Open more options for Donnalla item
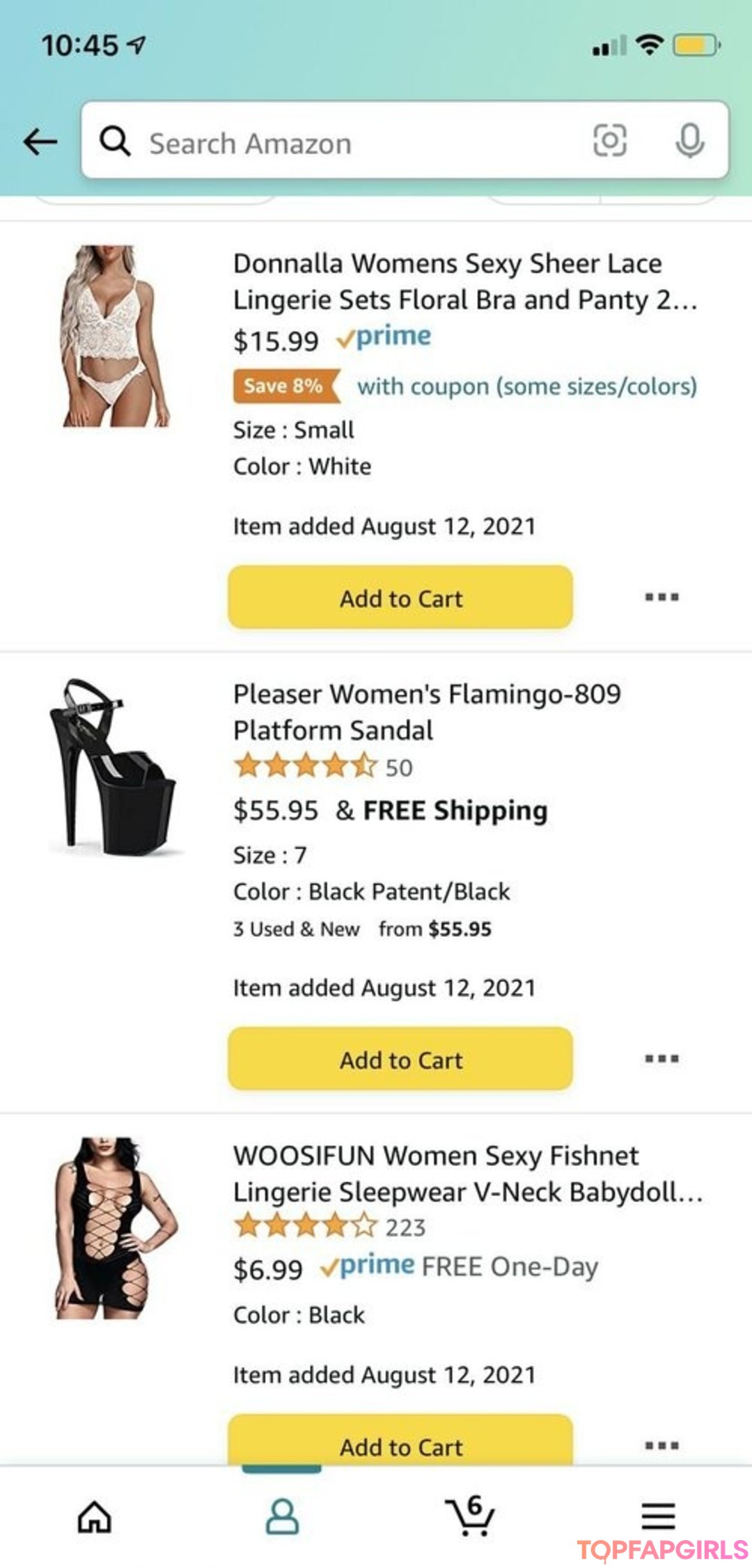The height and width of the screenshot is (1568, 752). [661, 597]
